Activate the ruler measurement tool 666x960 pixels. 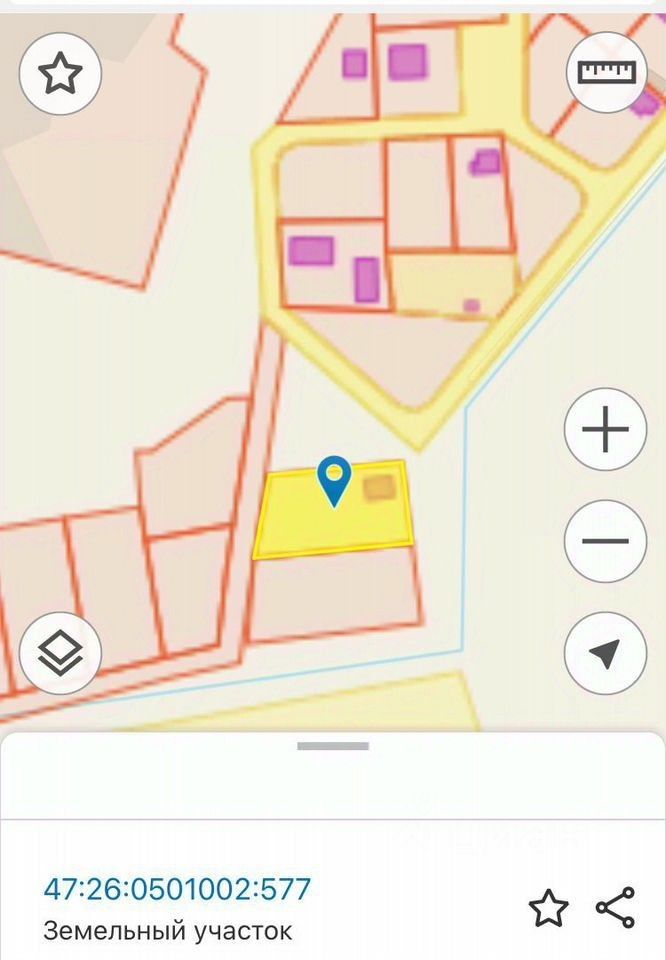pos(607,72)
